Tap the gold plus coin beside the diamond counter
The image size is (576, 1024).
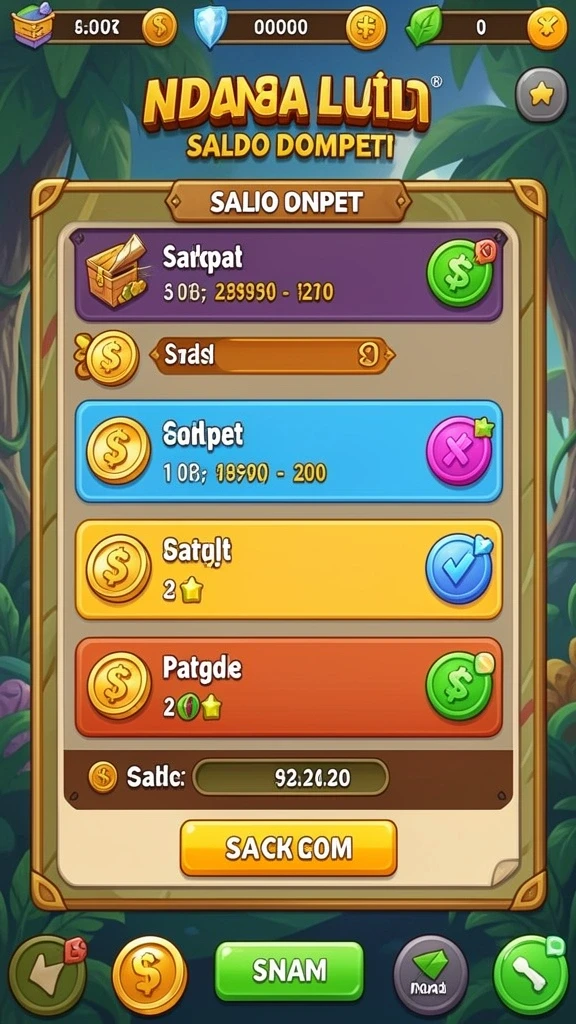pyautogui.click(x=365, y=27)
